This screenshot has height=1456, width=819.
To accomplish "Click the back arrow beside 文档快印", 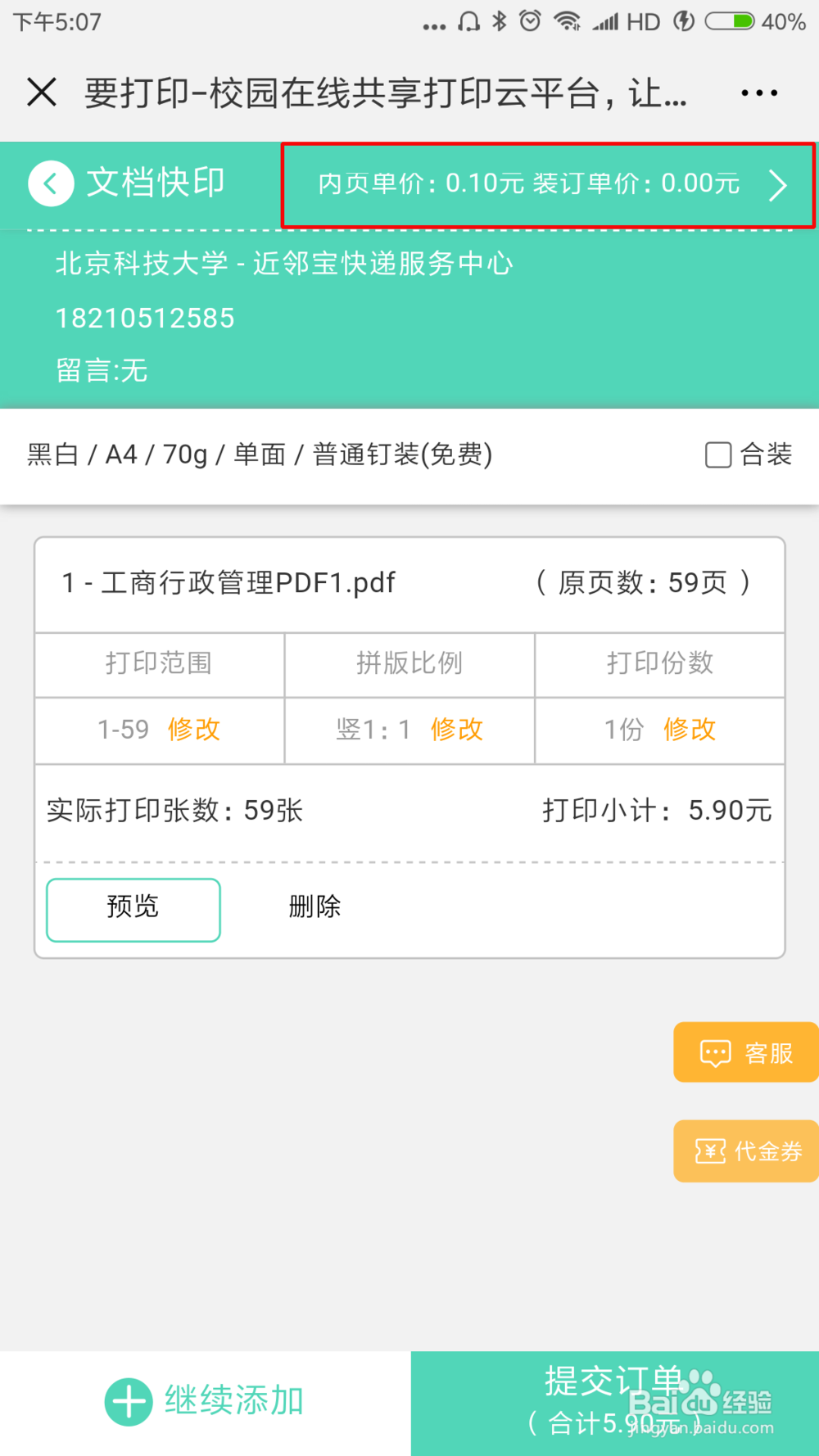I will (x=51, y=183).
